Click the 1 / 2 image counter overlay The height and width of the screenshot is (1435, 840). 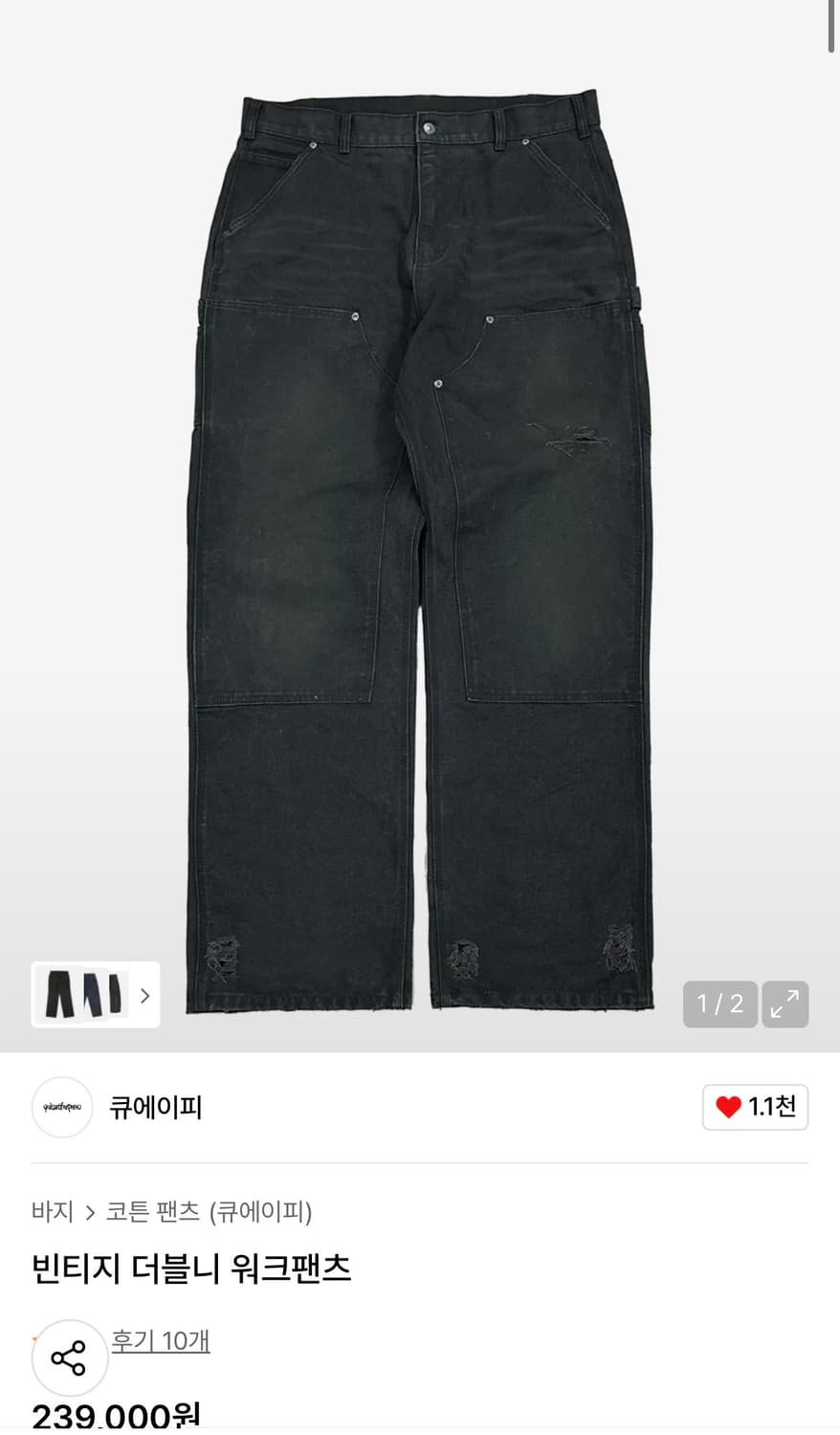tap(720, 1004)
